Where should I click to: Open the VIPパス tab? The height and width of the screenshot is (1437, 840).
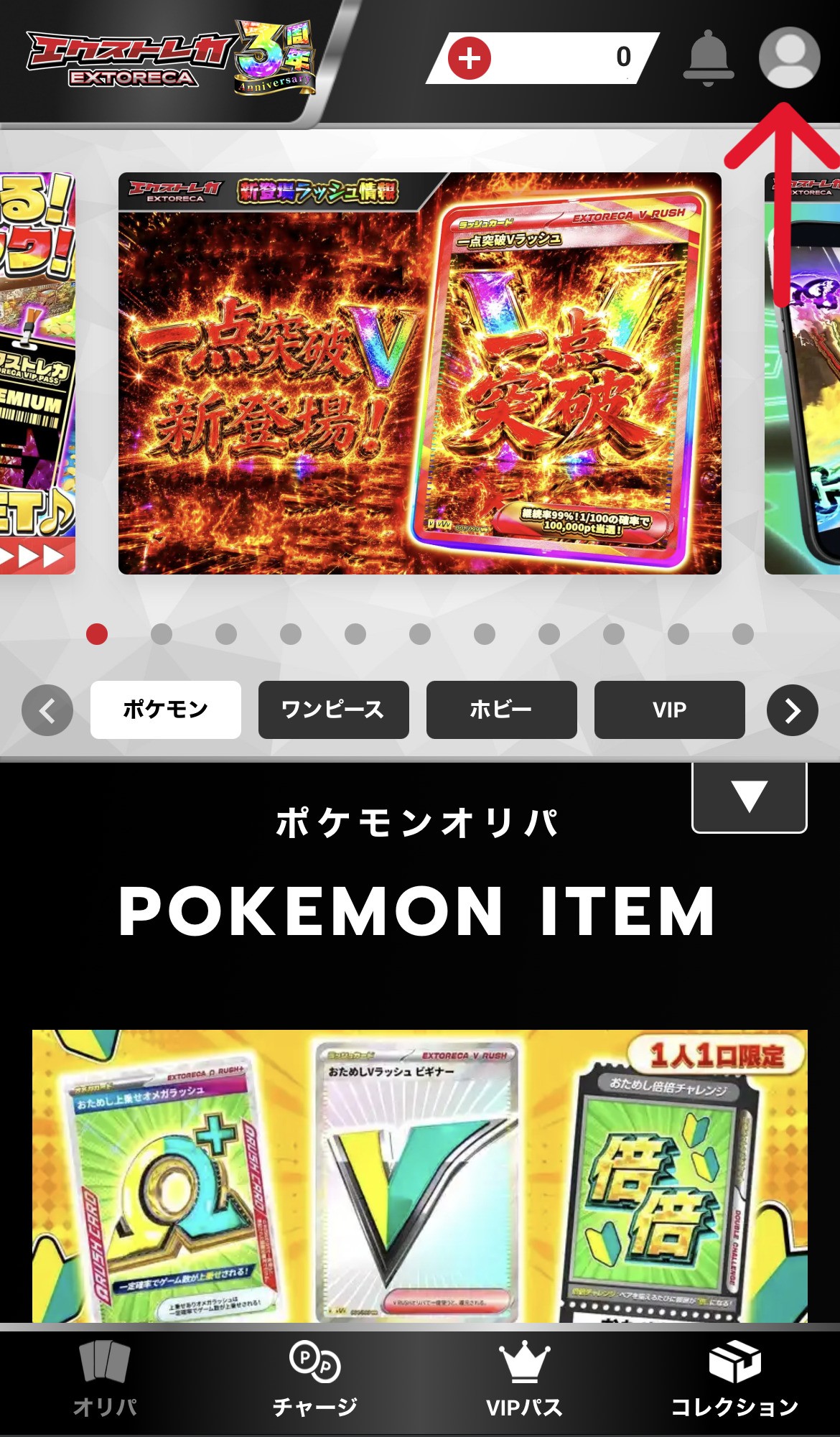tap(524, 1379)
